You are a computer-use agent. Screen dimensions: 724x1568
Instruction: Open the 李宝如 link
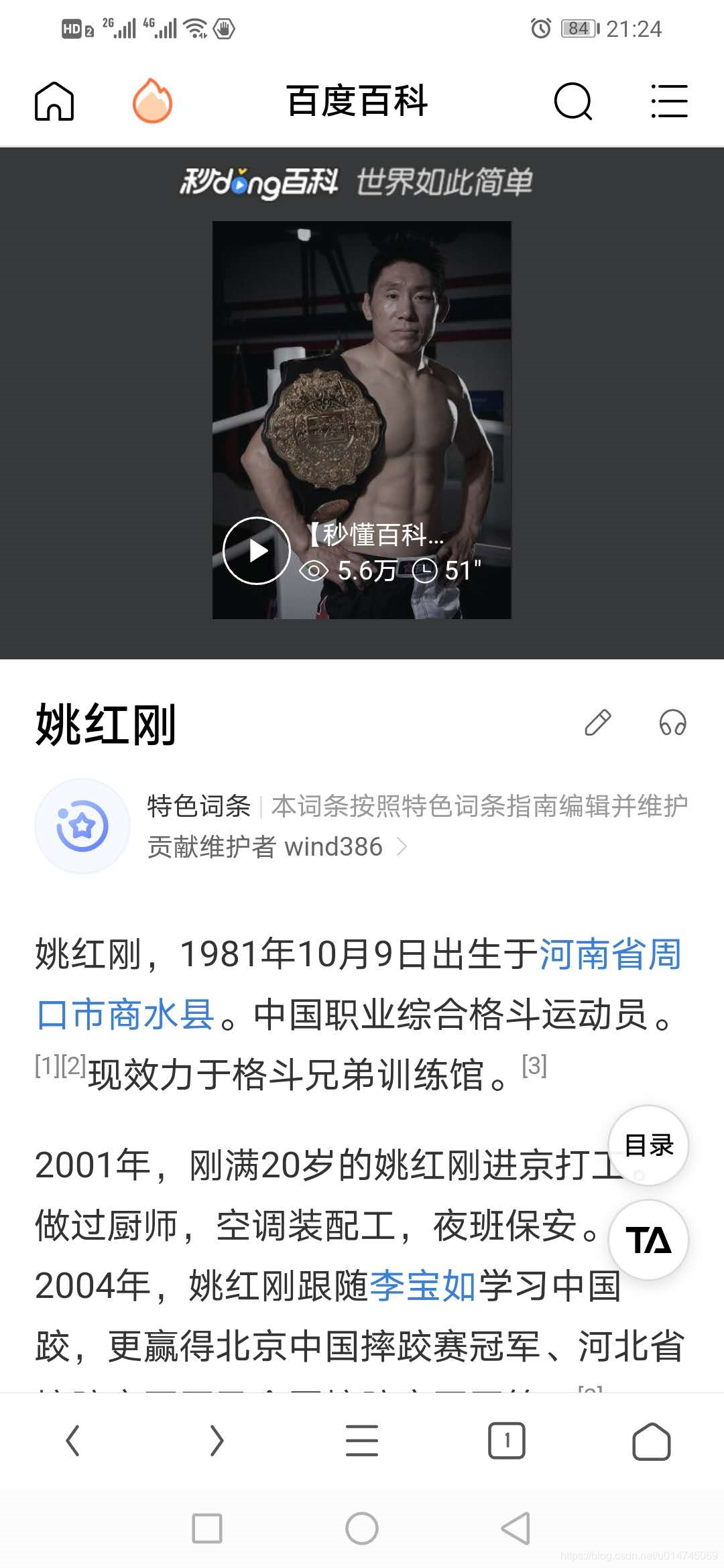(x=422, y=1285)
